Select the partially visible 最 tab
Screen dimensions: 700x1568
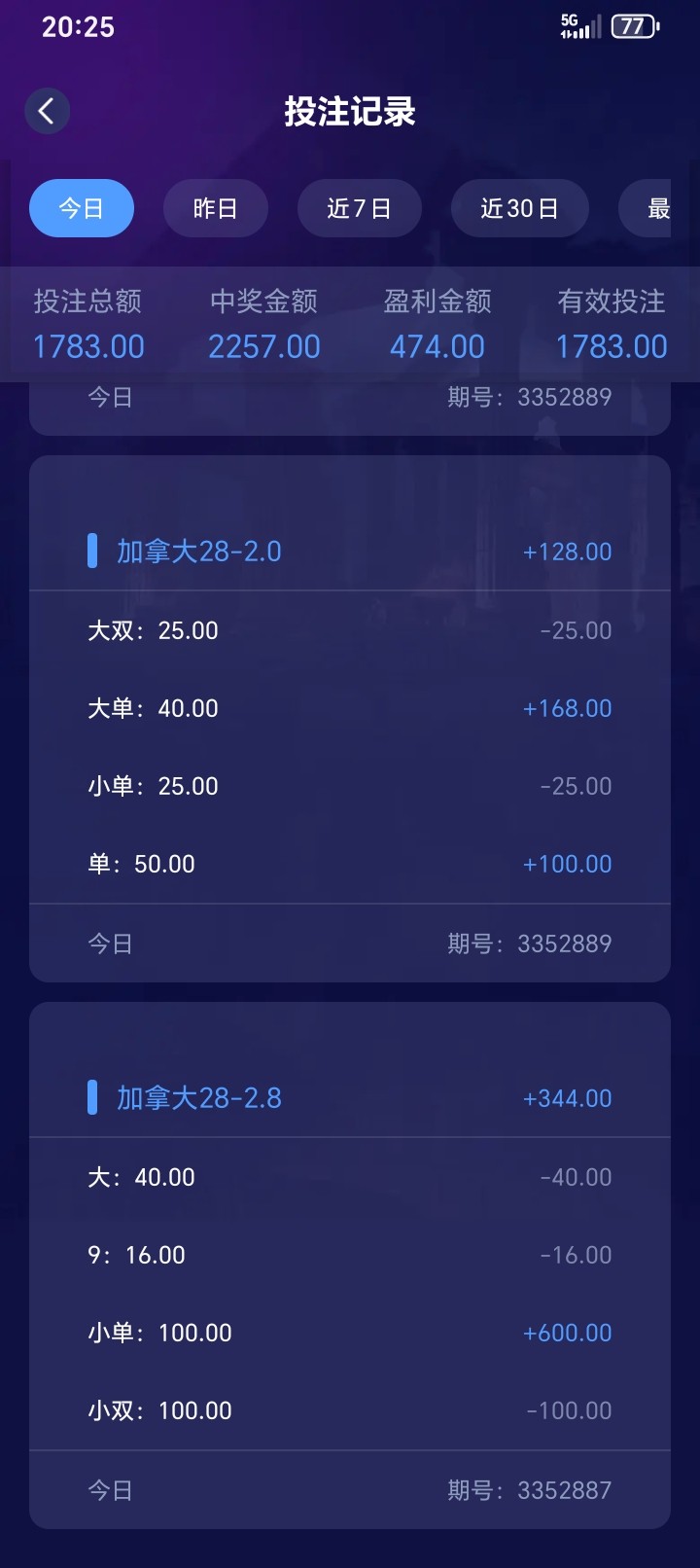[653, 208]
